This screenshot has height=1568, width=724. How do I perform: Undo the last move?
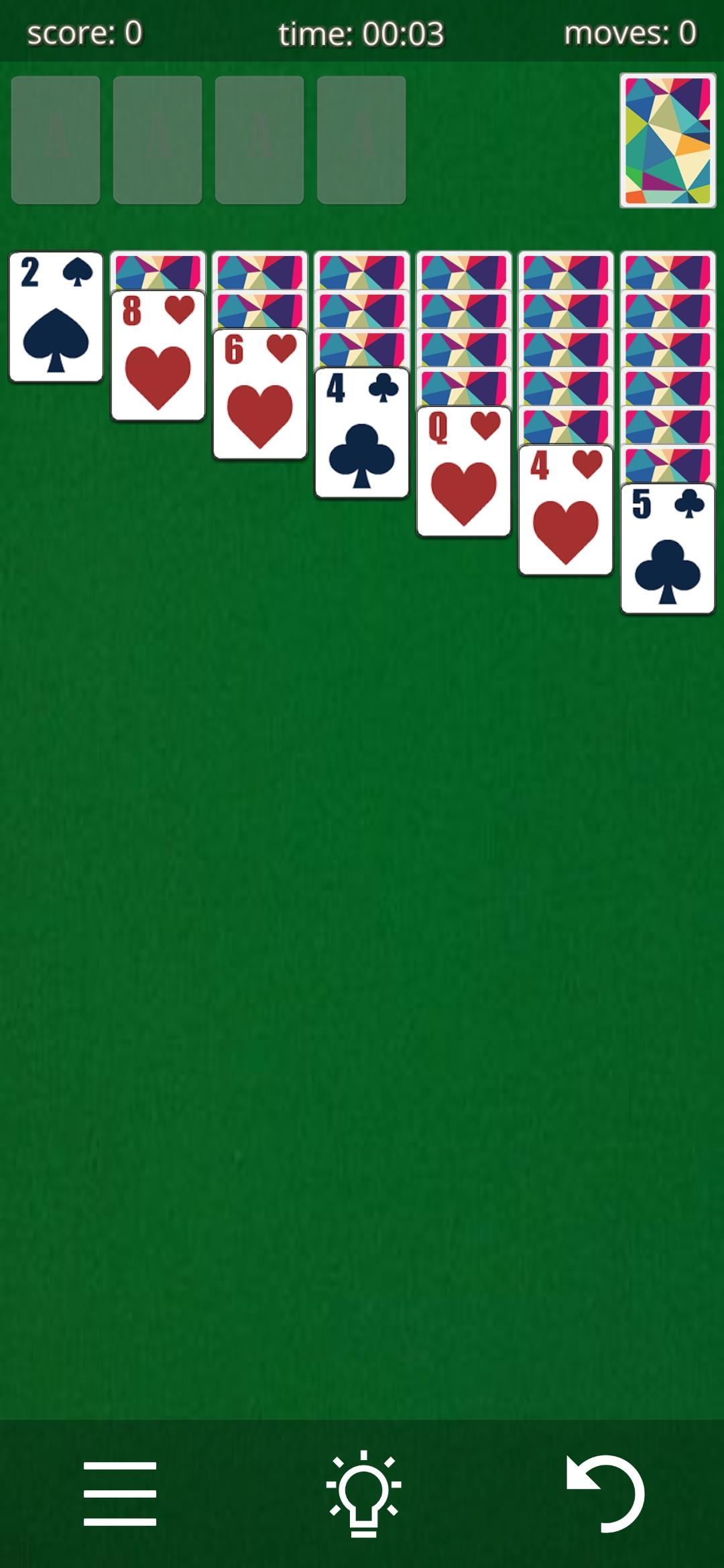pyautogui.click(x=605, y=1493)
